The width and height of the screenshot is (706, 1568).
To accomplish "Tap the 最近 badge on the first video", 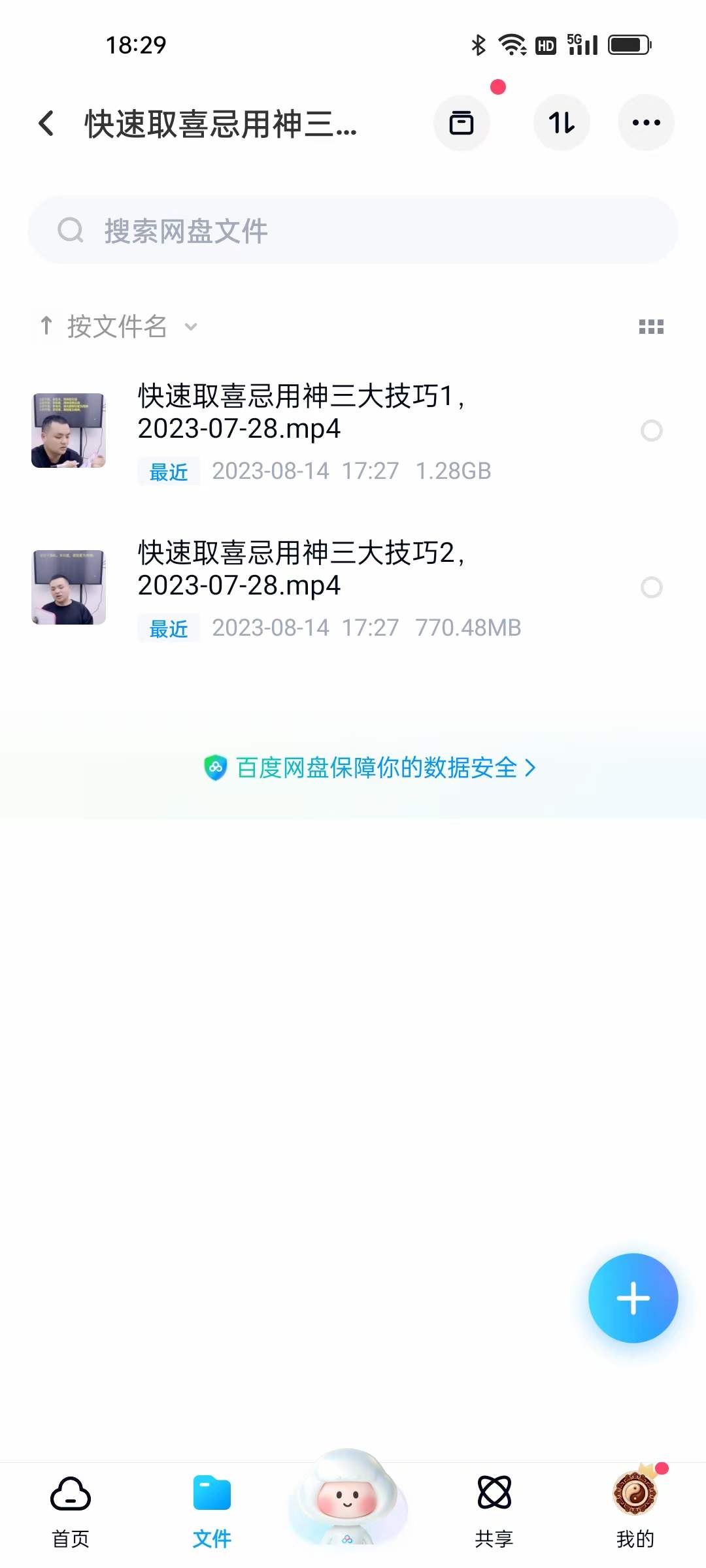I will (168, 470).
